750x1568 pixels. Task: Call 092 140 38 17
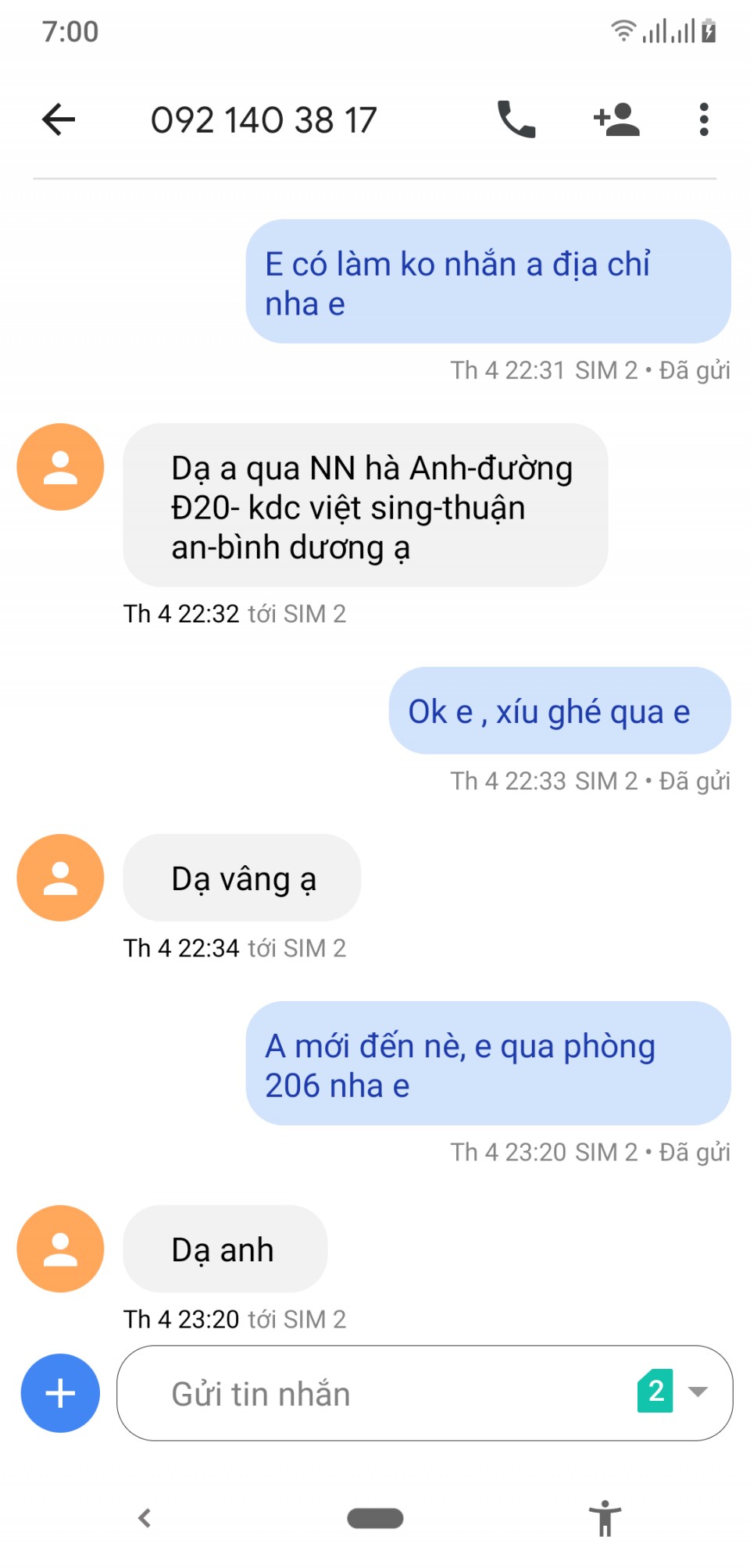(x=516, y=119)
